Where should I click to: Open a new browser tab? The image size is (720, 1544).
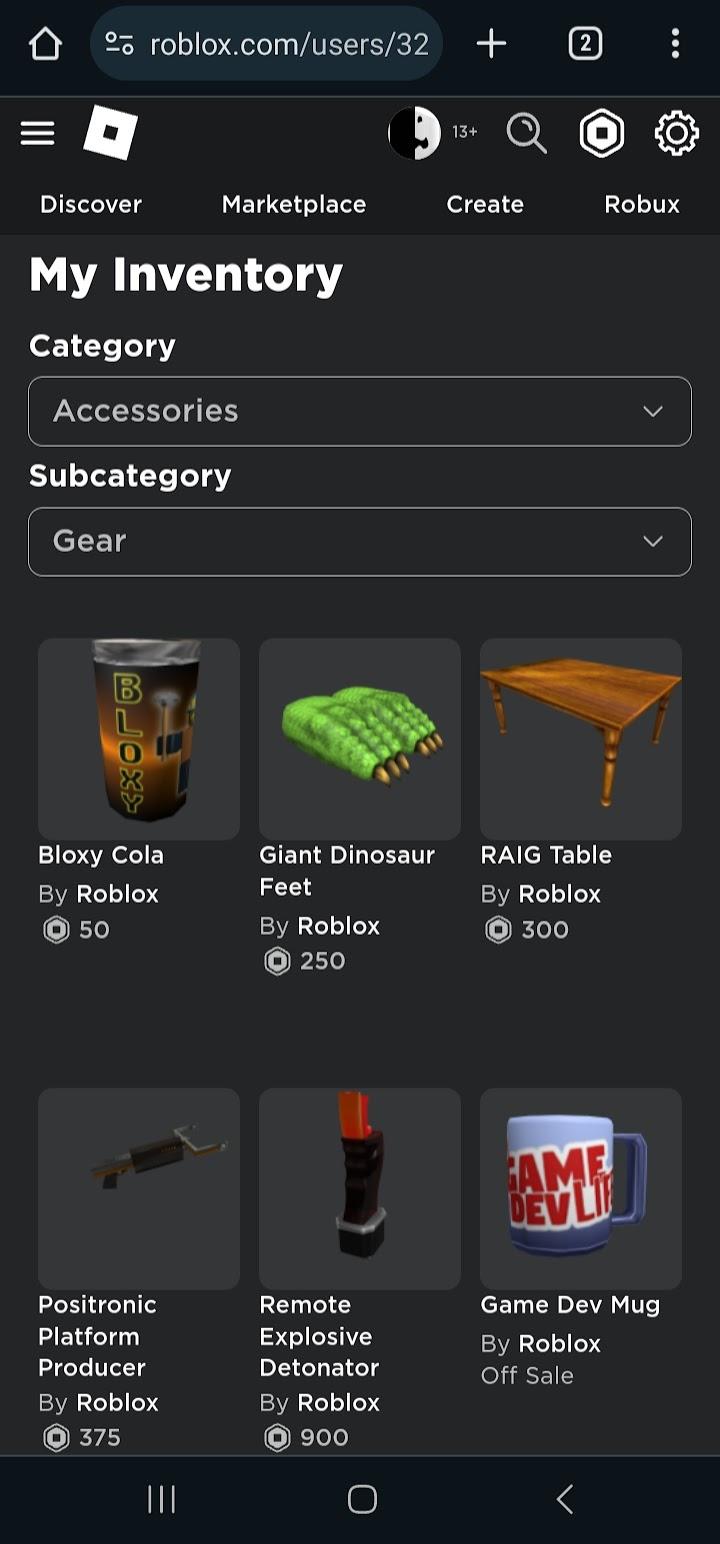pos(491,44)
